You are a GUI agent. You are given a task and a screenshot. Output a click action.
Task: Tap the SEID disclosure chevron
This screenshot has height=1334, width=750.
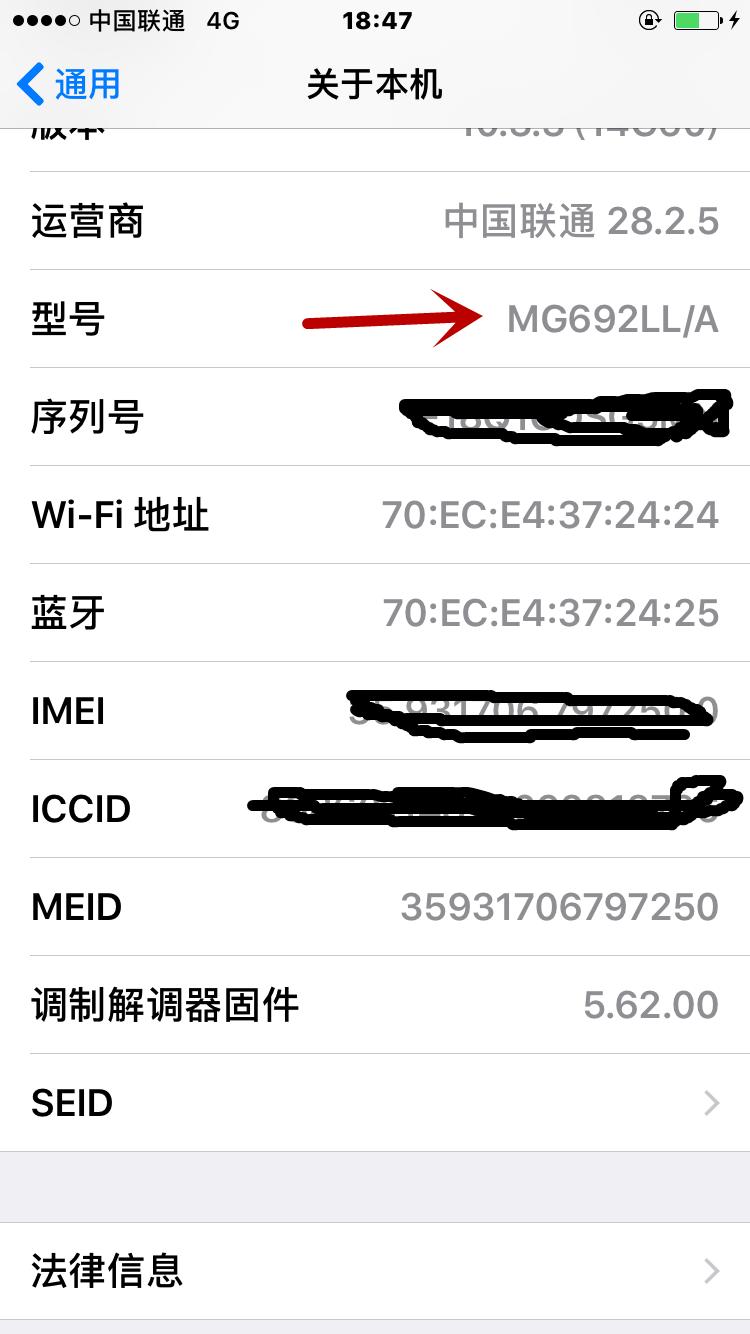pyautogui.click(x=712, y=1103)
